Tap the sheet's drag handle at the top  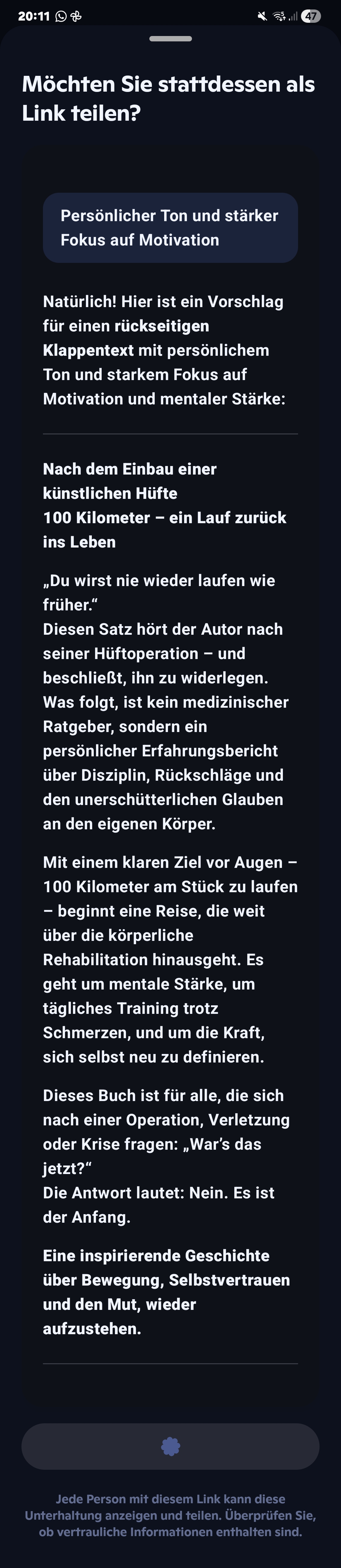(170, 39)
